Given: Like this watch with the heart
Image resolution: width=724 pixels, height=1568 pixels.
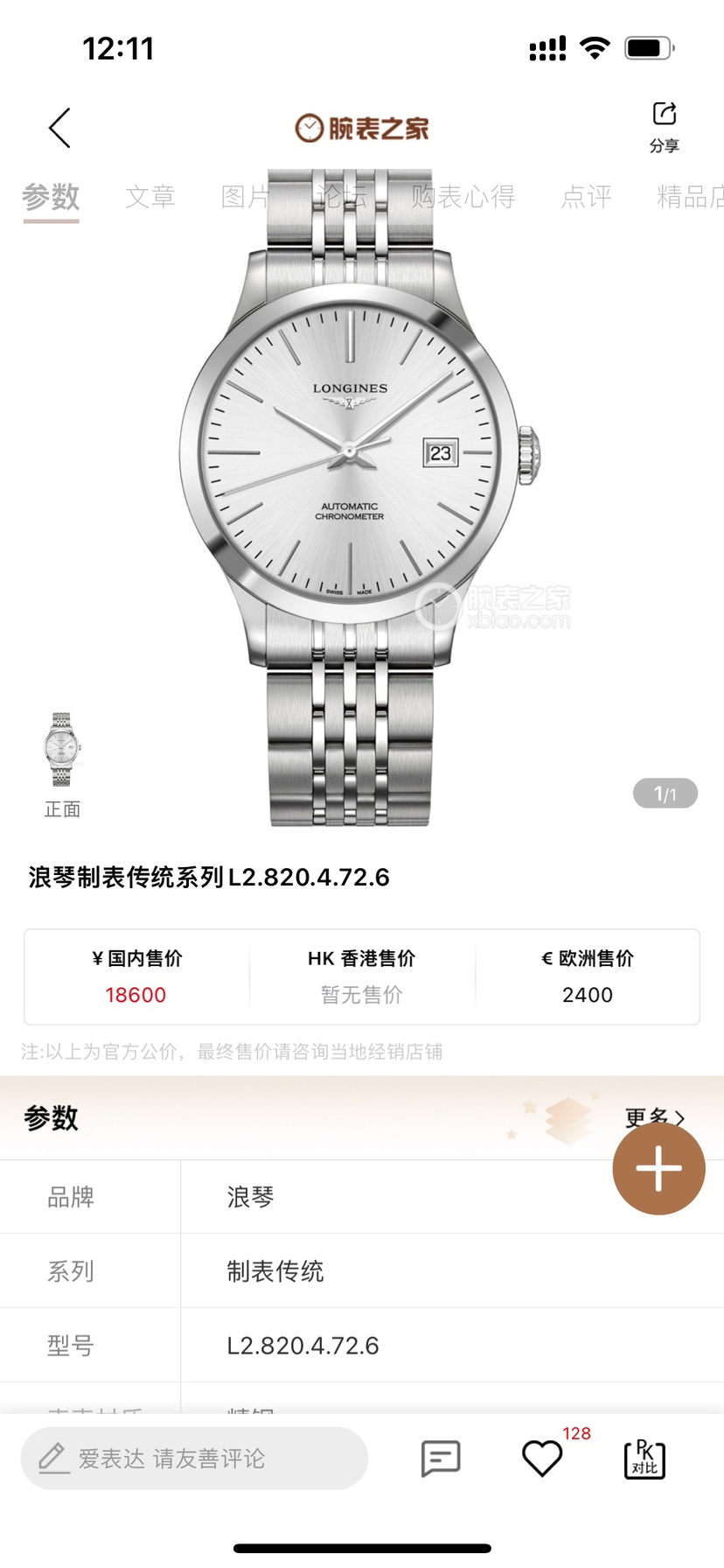Looking at the screenshot, I should pyautogui.click(x=542, y=1459).
